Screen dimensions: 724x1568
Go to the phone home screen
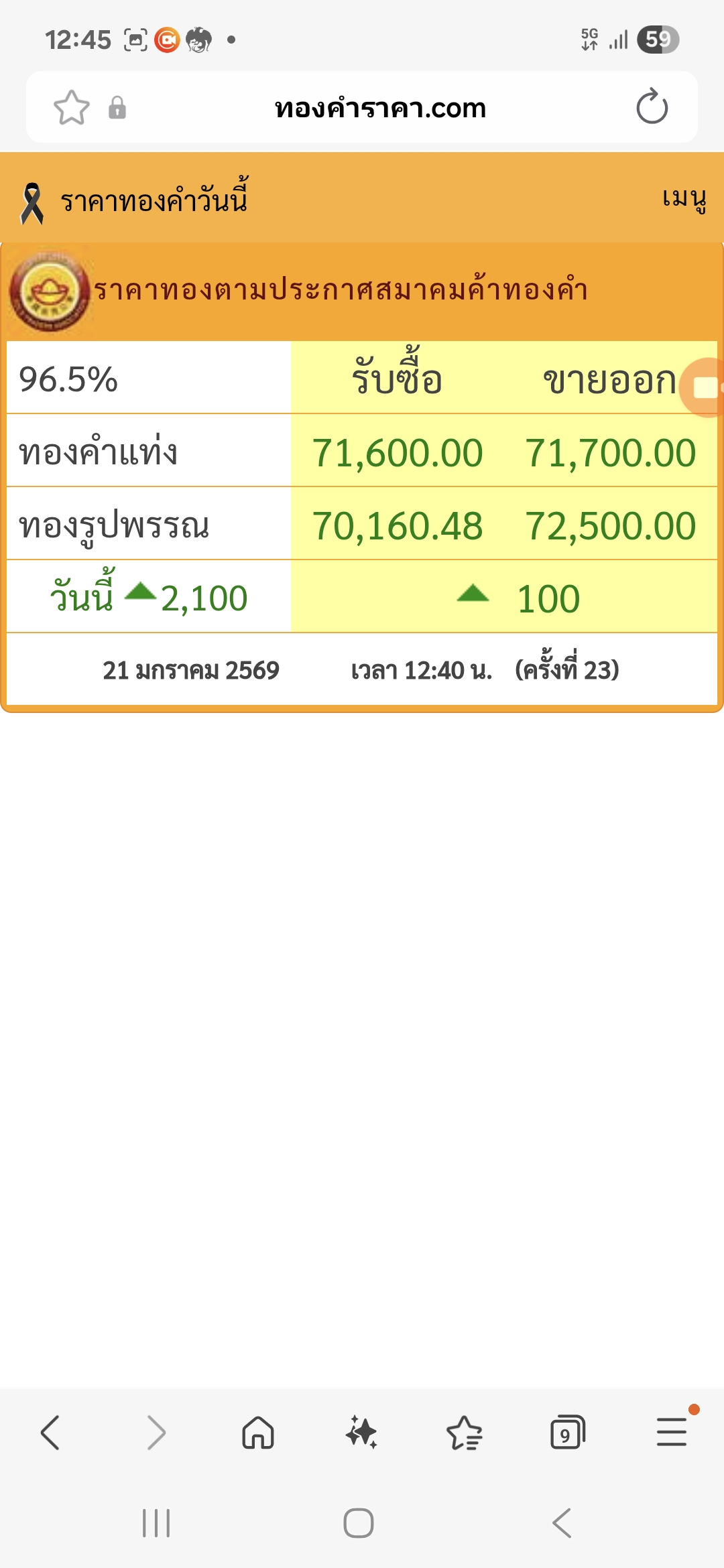point(359,1523)
